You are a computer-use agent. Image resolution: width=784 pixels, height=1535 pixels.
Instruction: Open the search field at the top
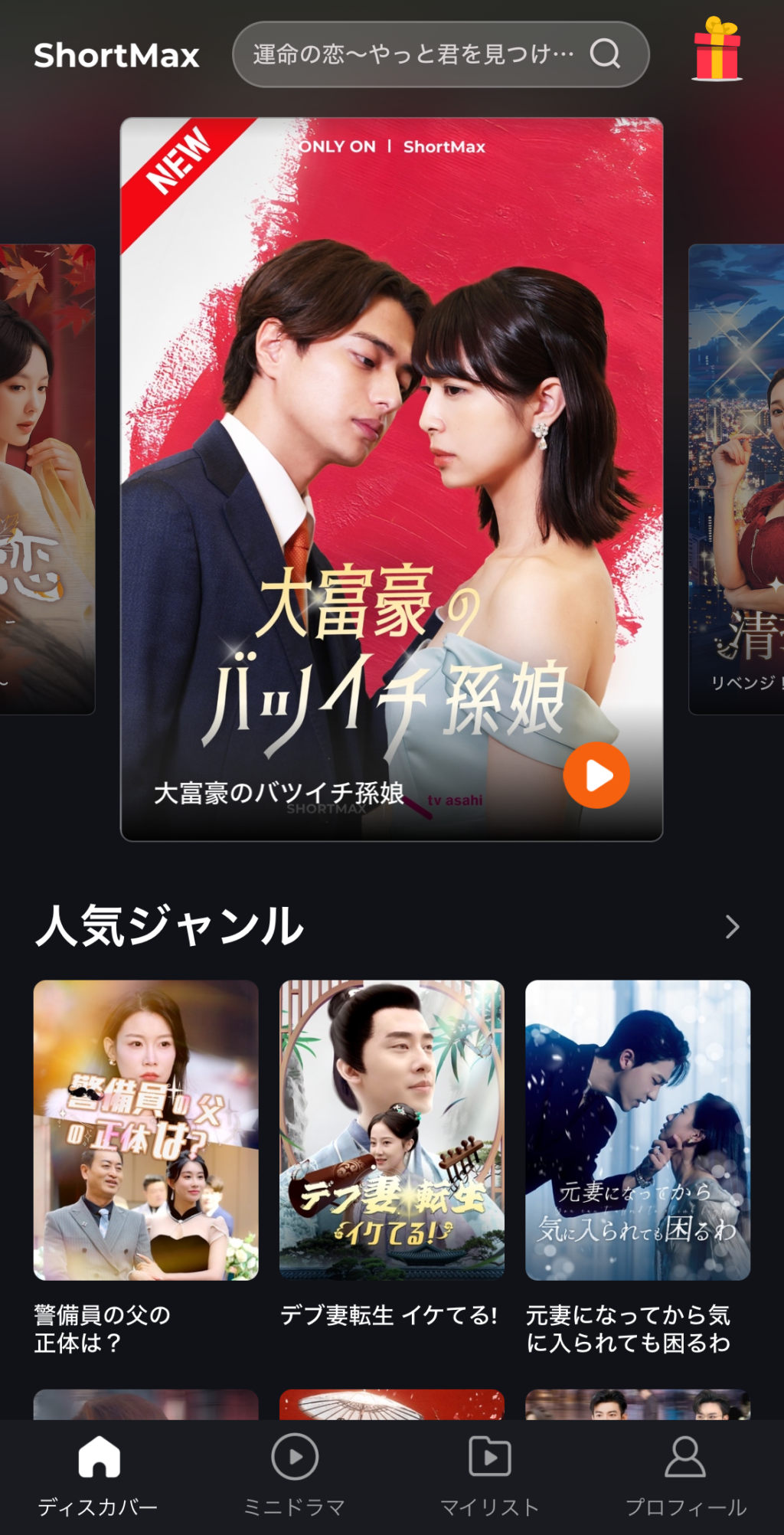413,54
